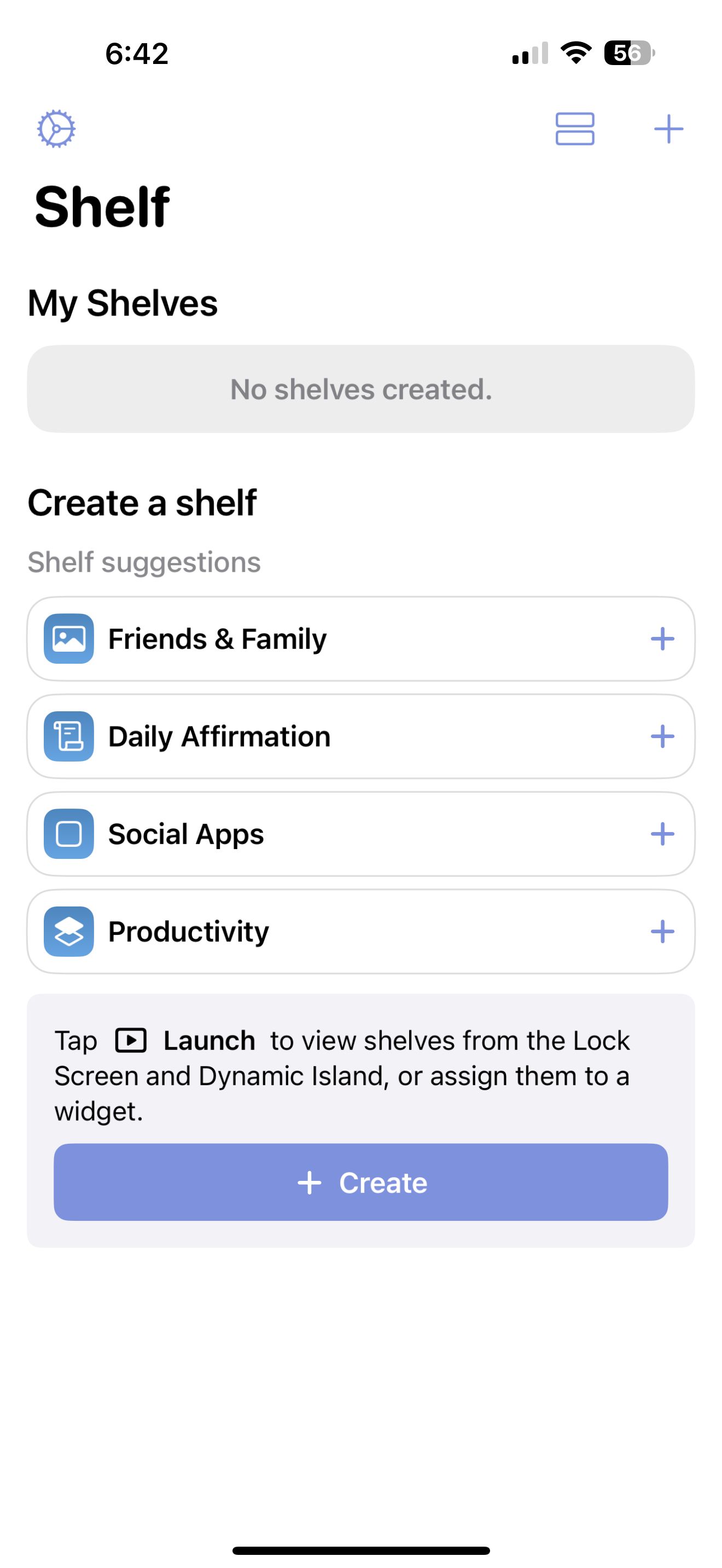Add the Productivity shelf with its plus
The width and height of the screenshot is (722, 1568).
point(663,931)
